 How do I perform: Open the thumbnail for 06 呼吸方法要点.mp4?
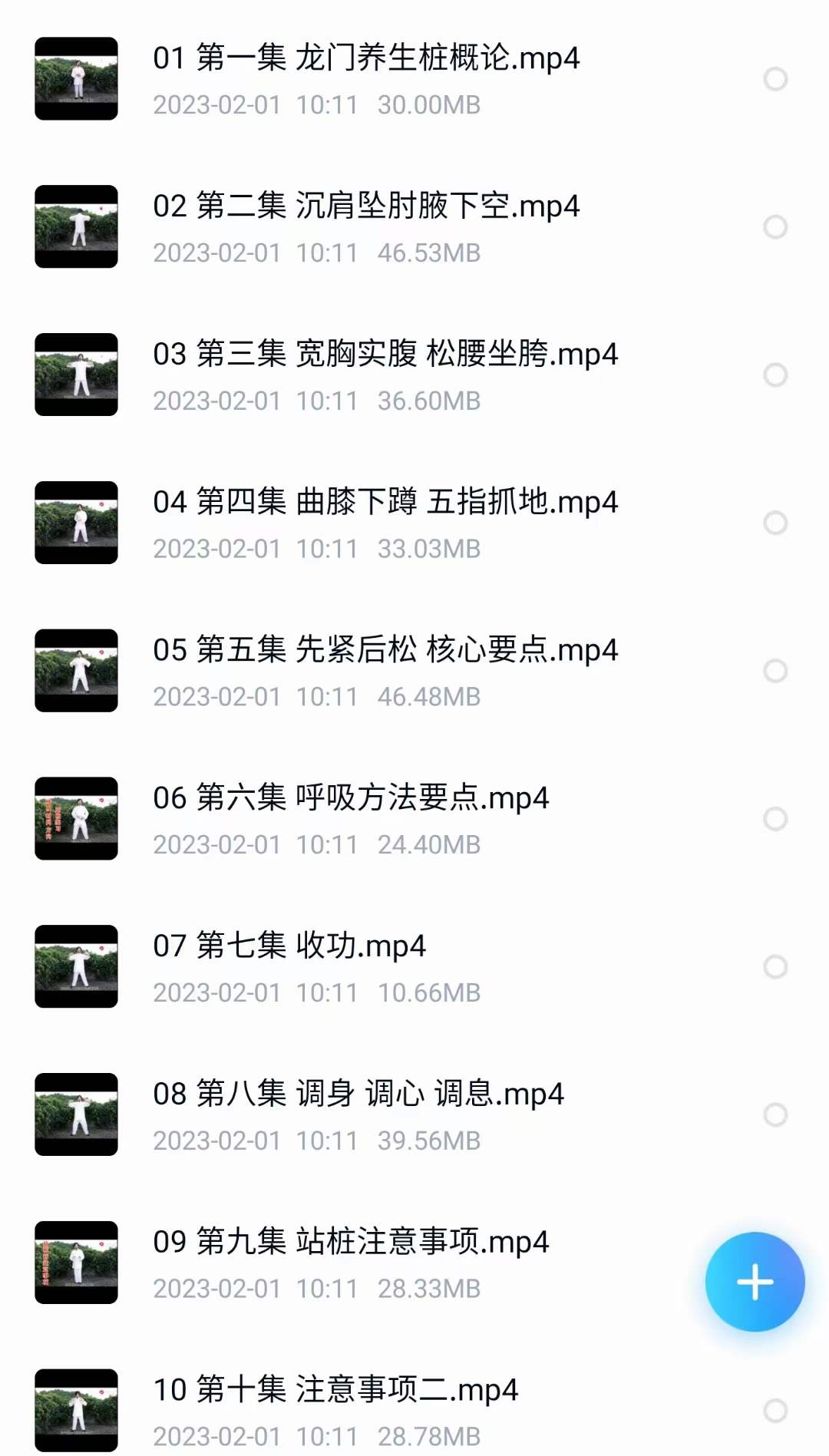(x=75, y=819)
